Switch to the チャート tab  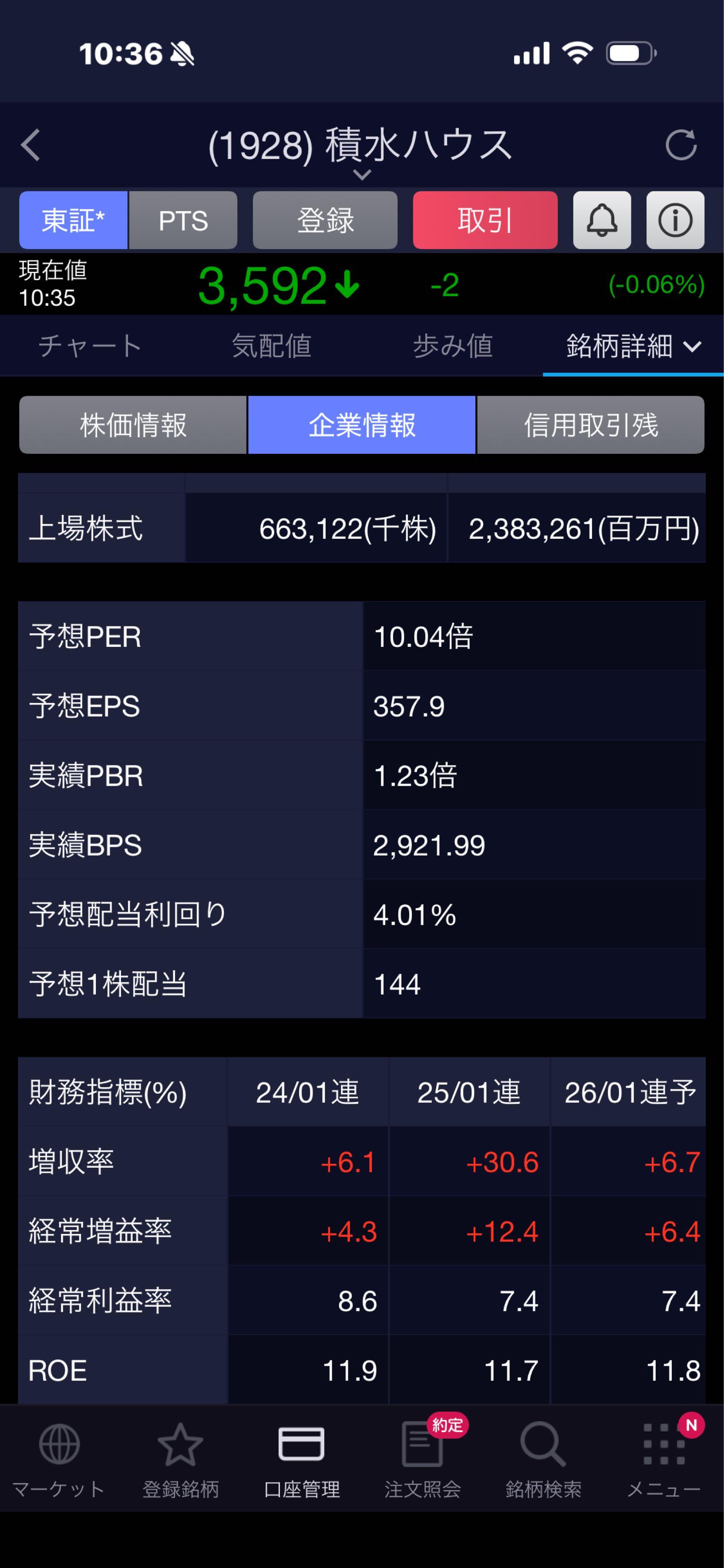point(90,346)
